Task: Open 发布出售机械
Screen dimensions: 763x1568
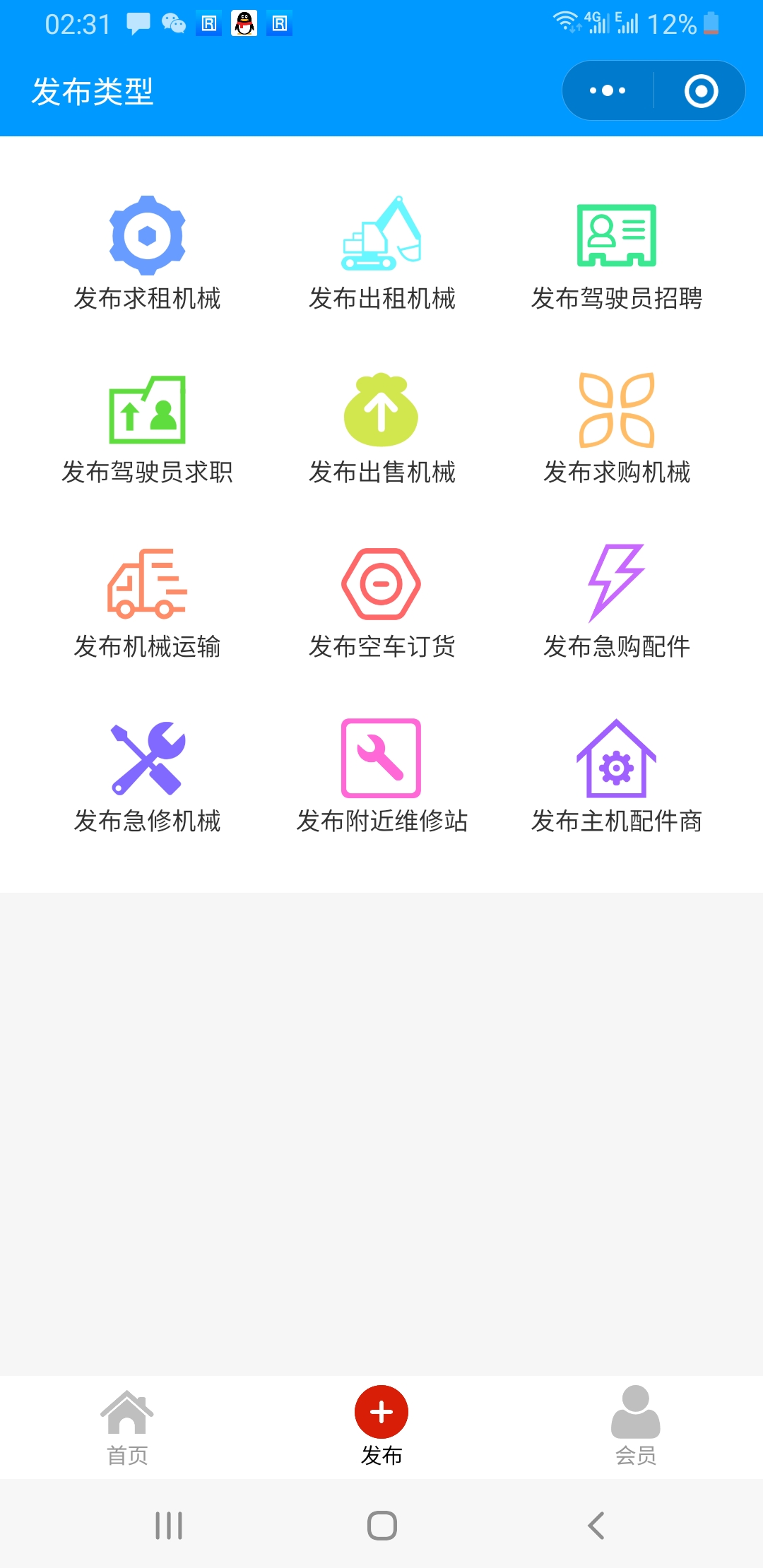Action: point(381,428)
